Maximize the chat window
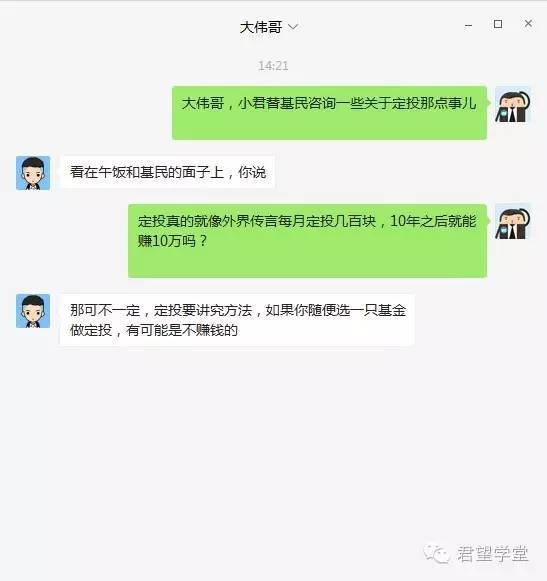This screenshot has width=547, height=581. [x=498, y=24]
